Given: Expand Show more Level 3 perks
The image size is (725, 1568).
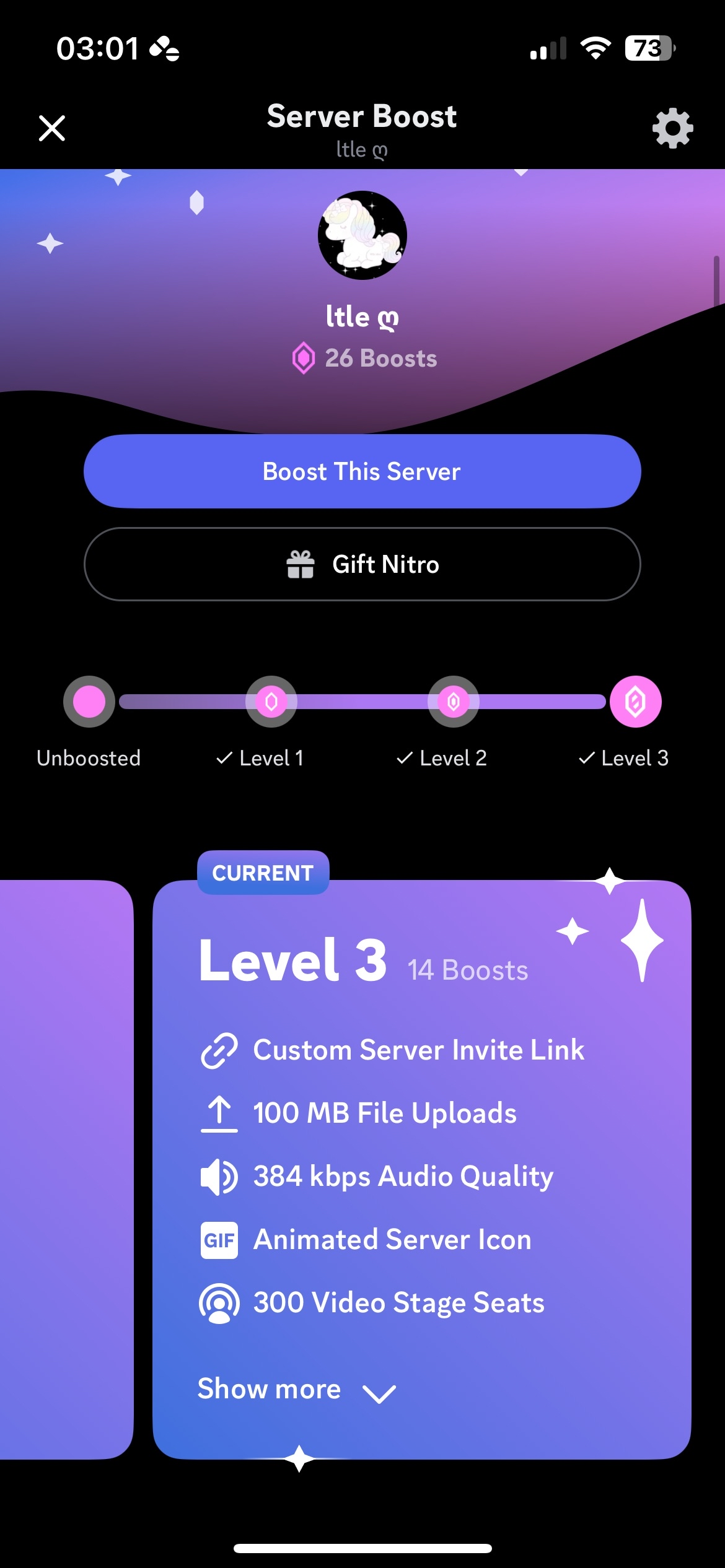Looking at the screenshot, I should [x=296, y=1390].
